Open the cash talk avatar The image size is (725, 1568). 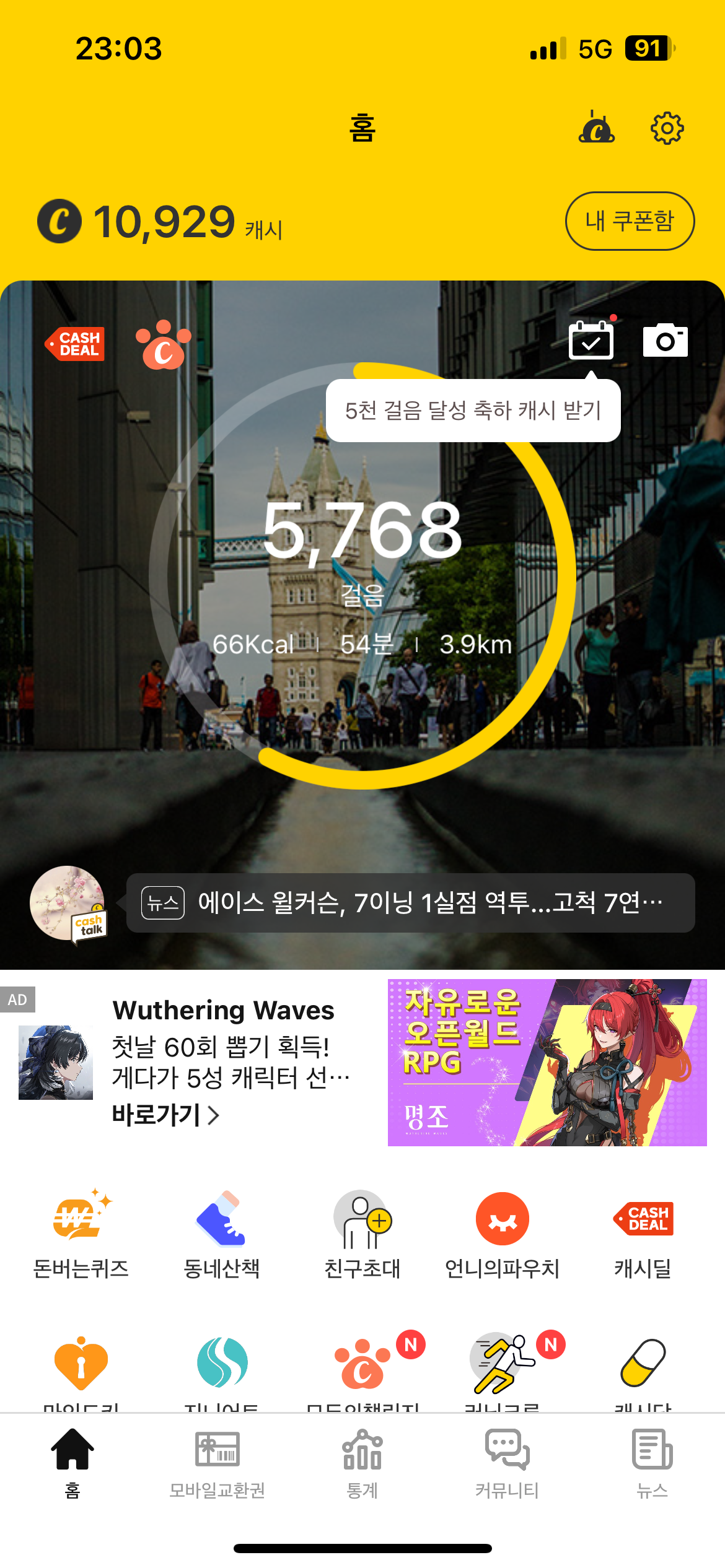pyautogui.click(x=68, y=904)
